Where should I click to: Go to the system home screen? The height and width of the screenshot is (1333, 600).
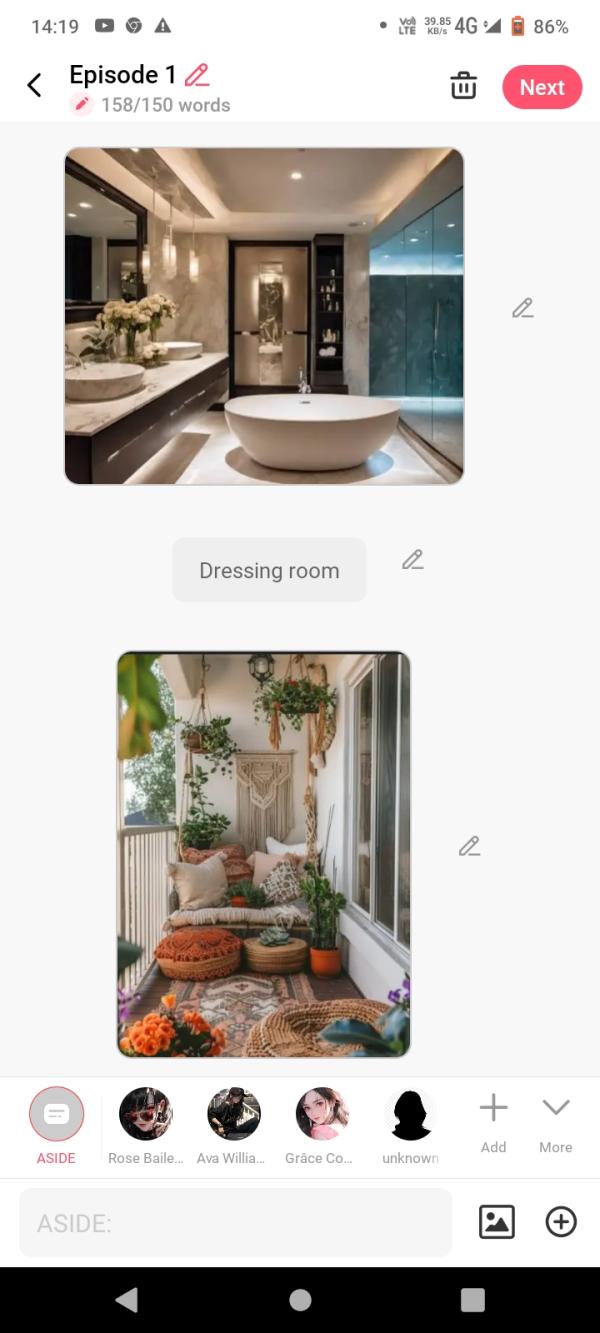300,1300
